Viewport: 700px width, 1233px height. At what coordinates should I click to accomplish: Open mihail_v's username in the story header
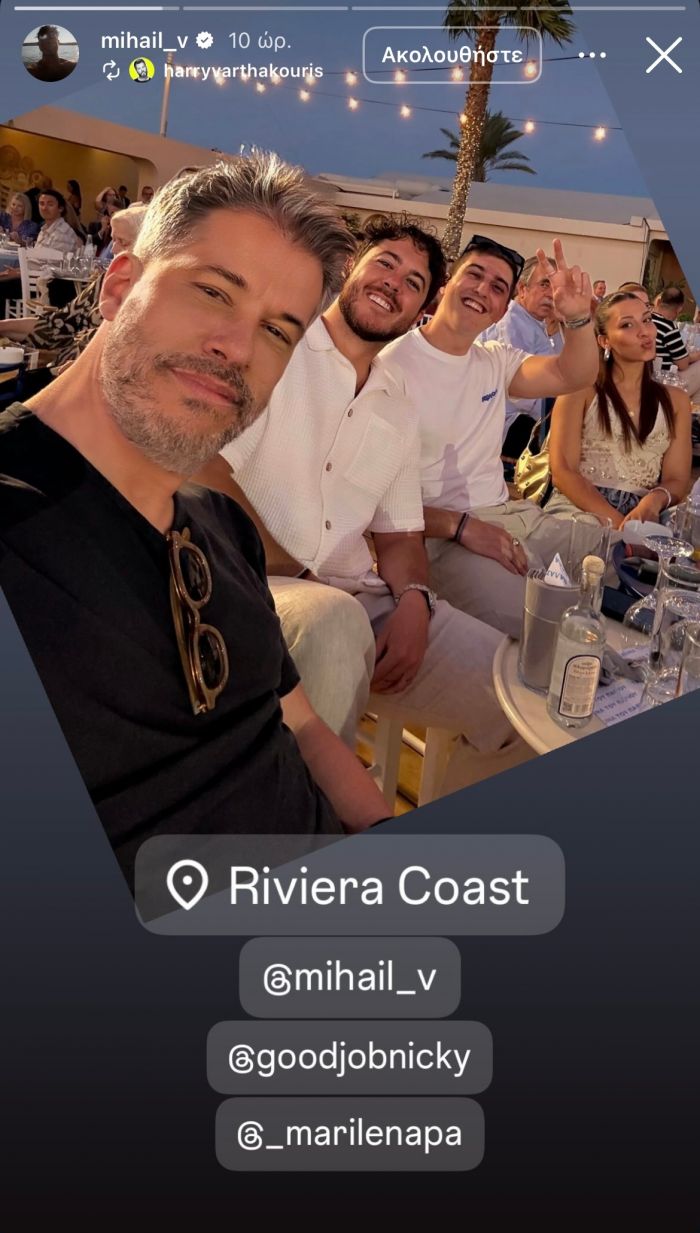144,41
